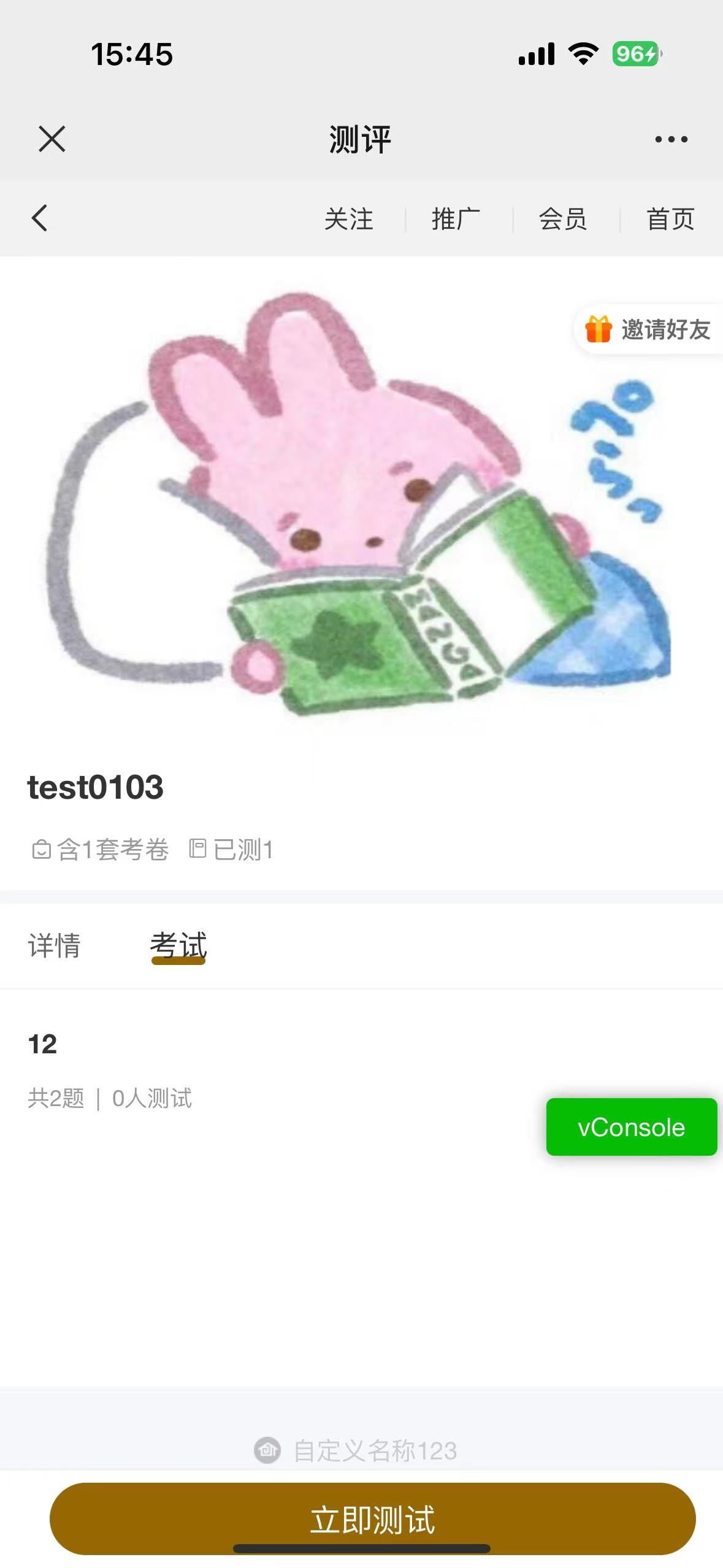Go to 首页

pos(670,219)
